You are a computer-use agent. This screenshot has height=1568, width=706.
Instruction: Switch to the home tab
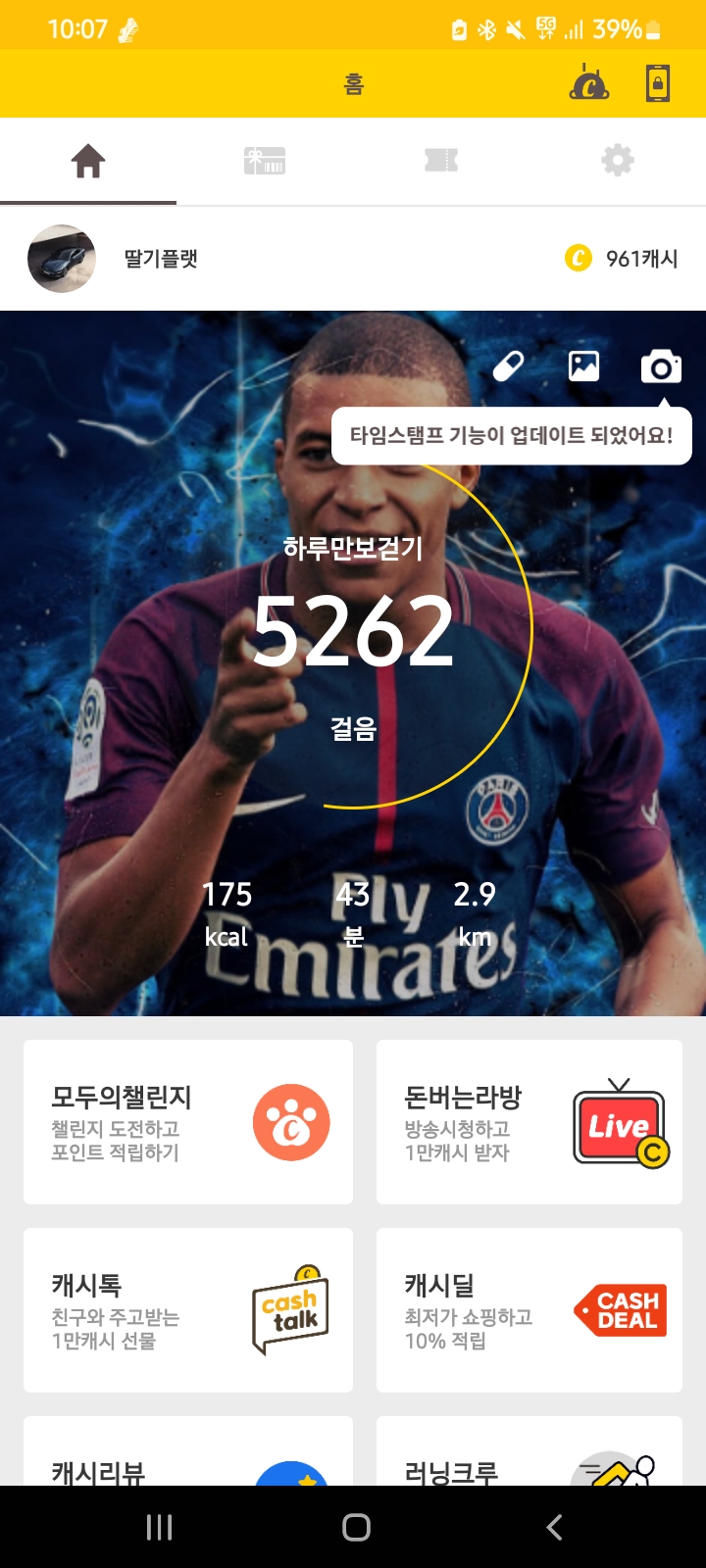point(88,161)
